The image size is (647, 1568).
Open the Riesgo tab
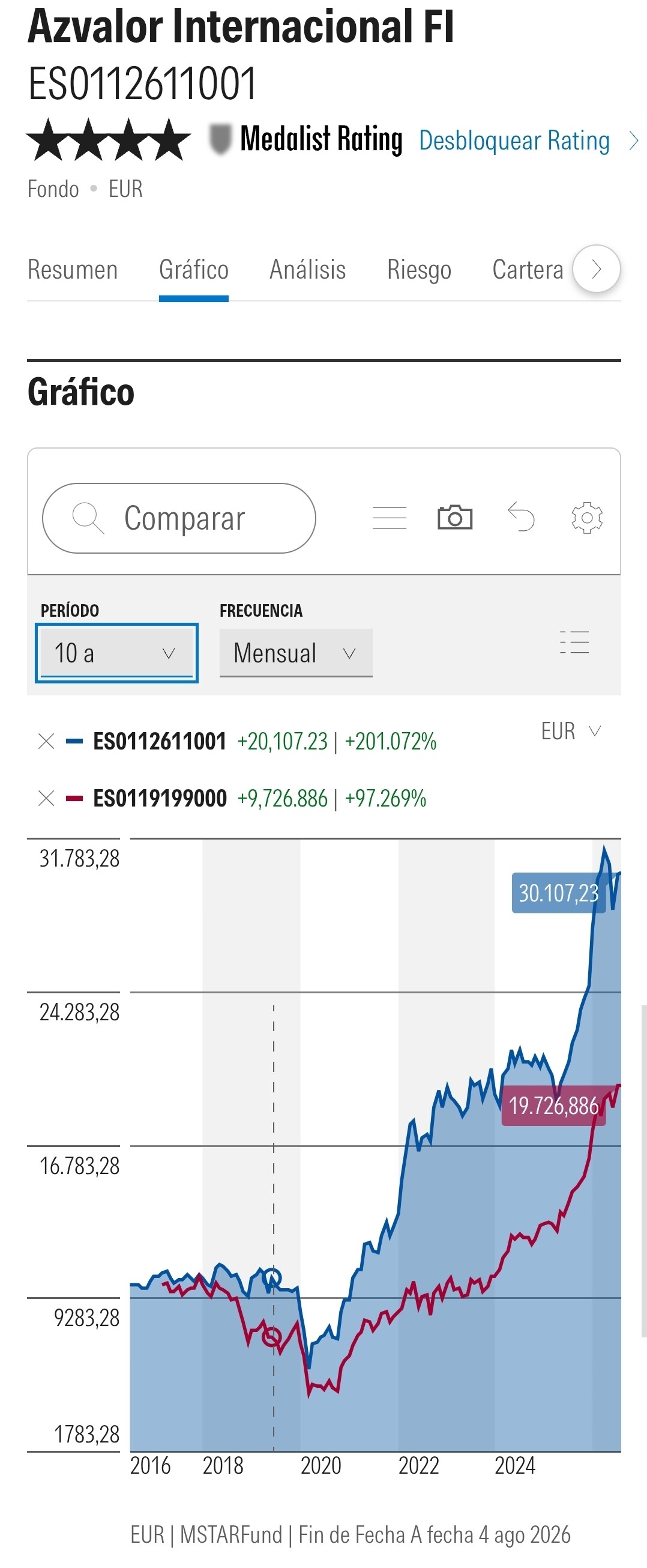[419, 270]
